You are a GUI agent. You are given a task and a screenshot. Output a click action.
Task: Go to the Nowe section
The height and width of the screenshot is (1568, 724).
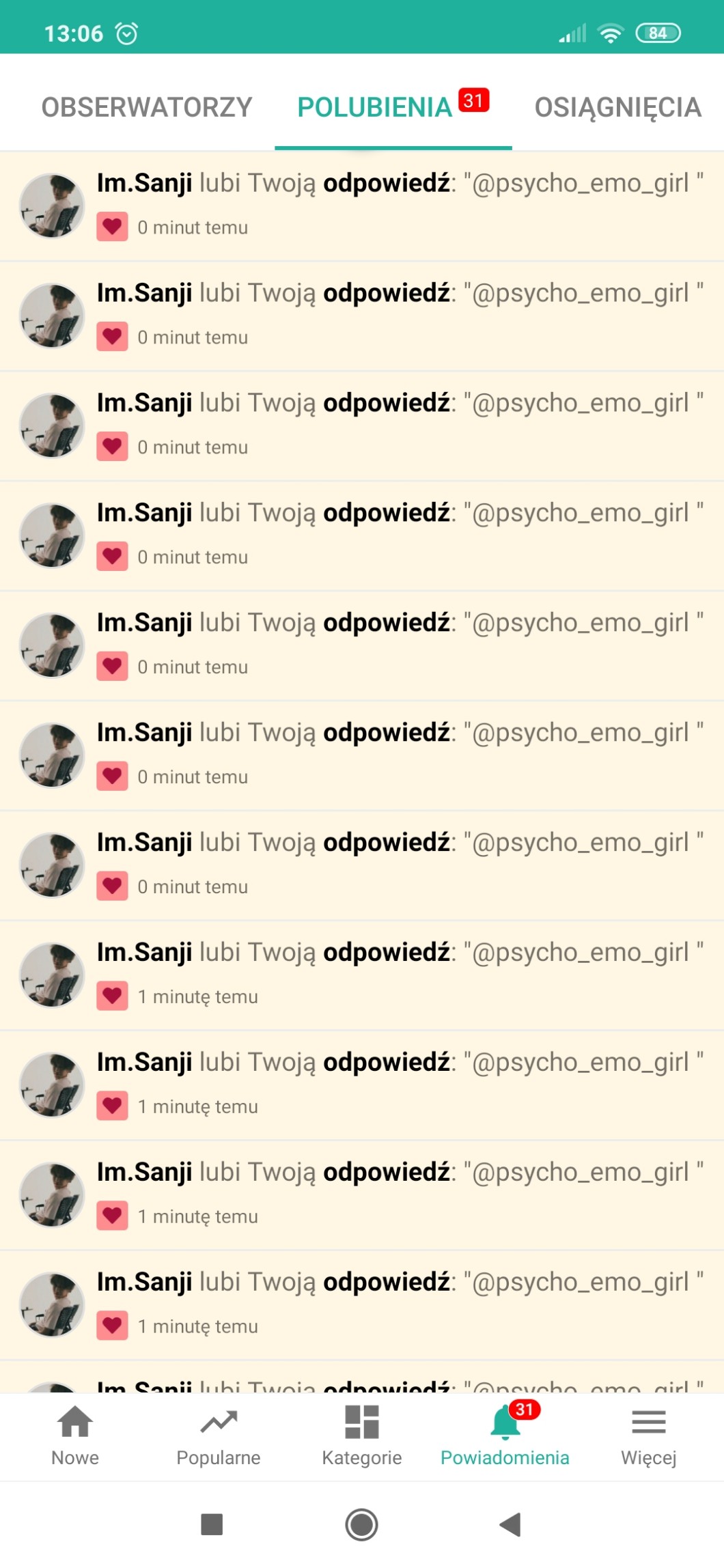click(75, 1436)
